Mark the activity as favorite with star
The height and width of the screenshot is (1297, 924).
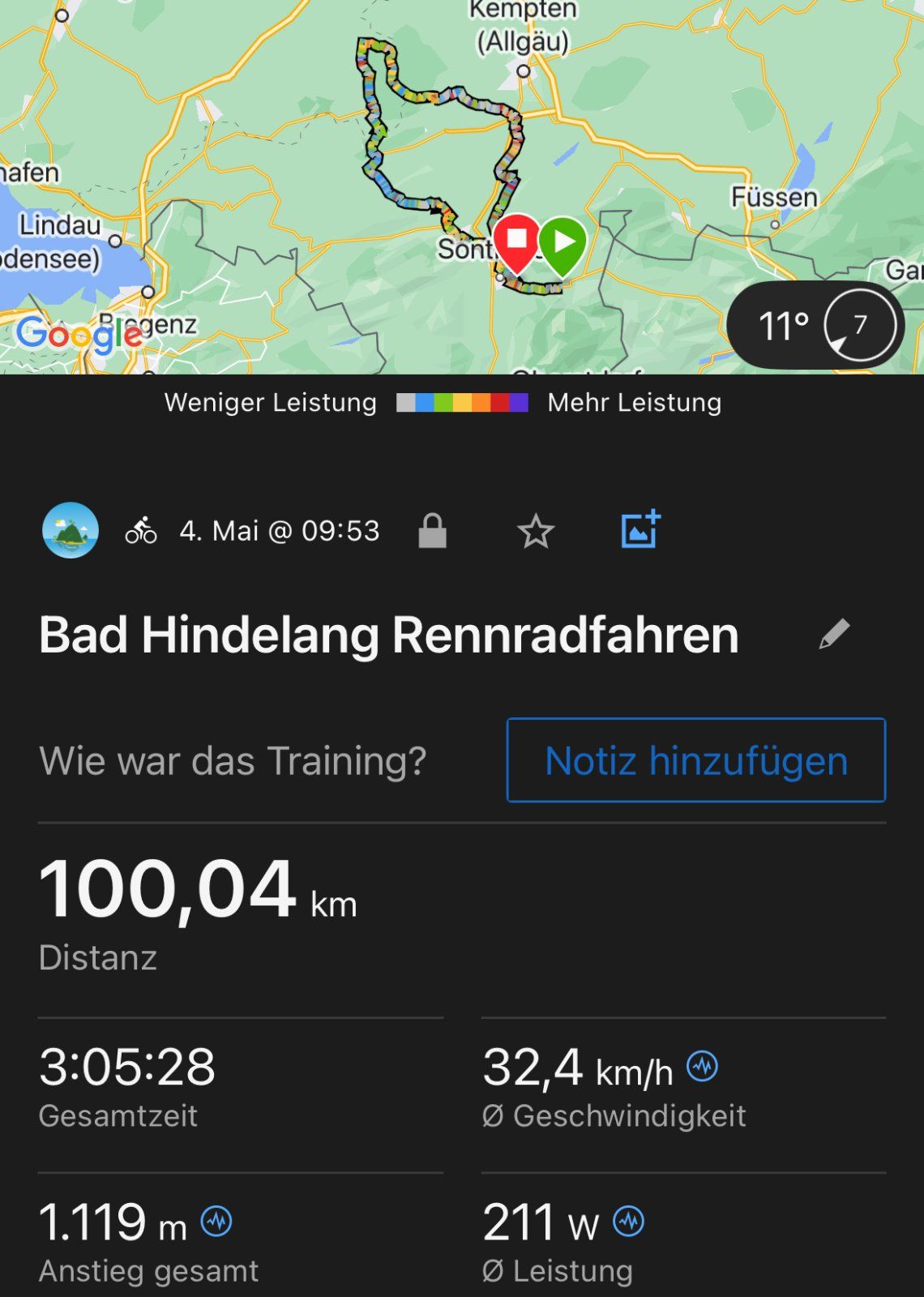tap(536, 532)
